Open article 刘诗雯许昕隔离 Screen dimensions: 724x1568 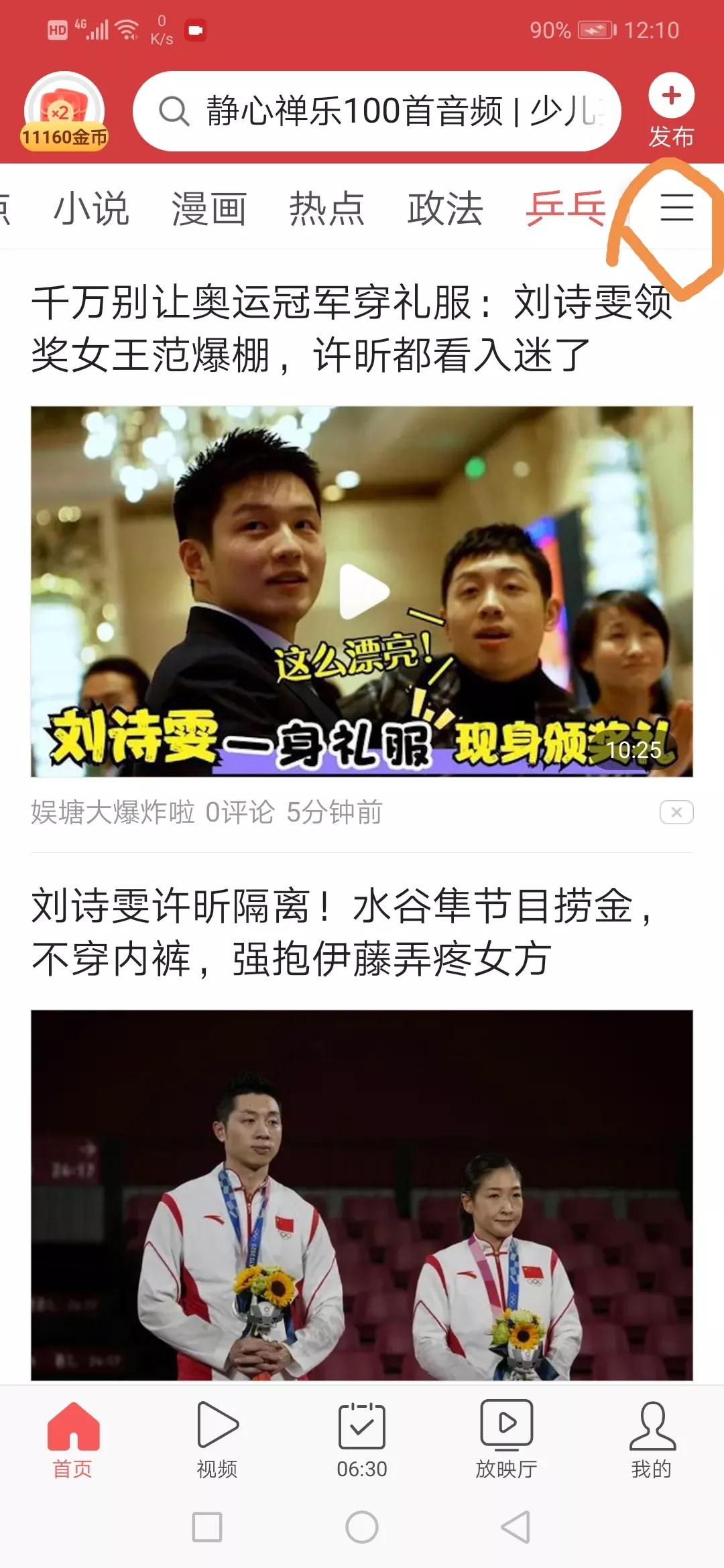[x=342, y=931]
